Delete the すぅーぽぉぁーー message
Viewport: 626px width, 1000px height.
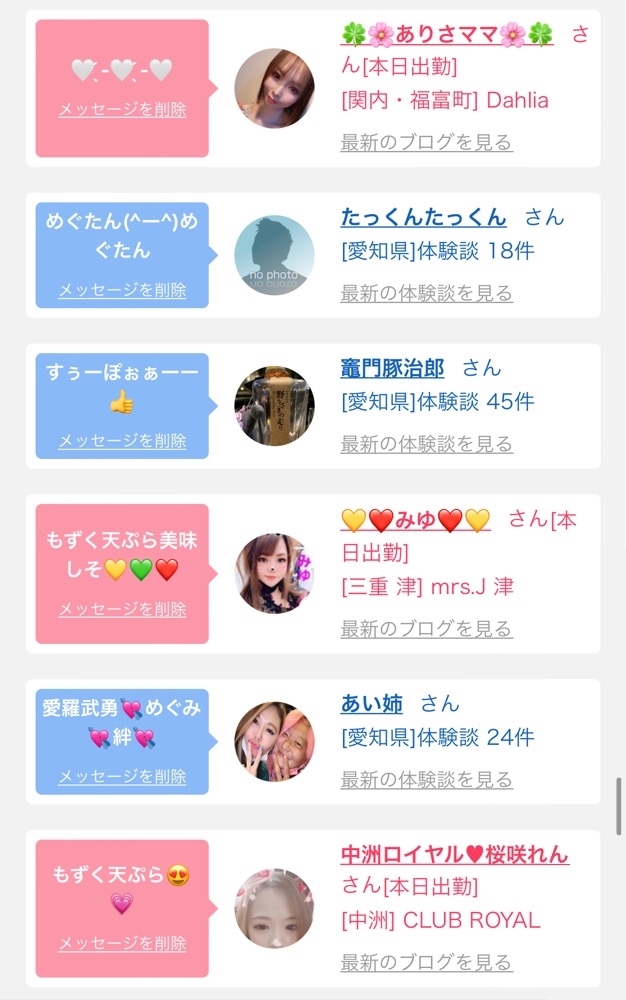pos(122,441)
